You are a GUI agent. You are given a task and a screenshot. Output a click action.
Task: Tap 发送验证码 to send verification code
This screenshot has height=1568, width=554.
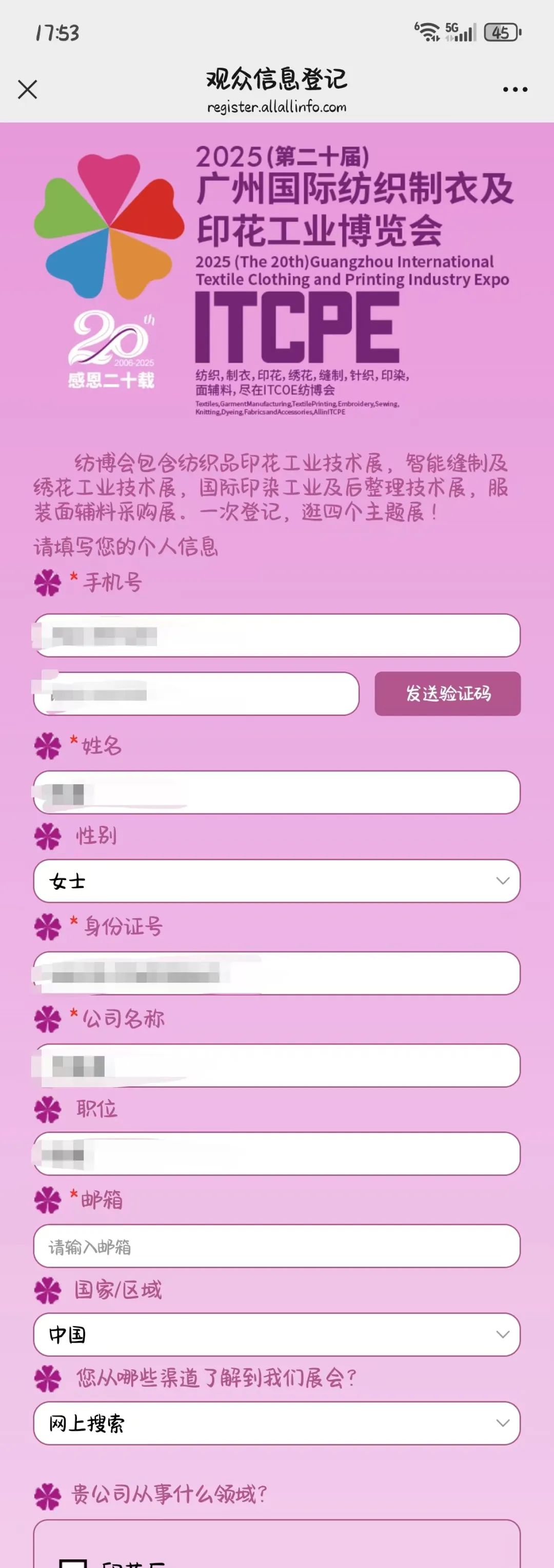point(447,694)
